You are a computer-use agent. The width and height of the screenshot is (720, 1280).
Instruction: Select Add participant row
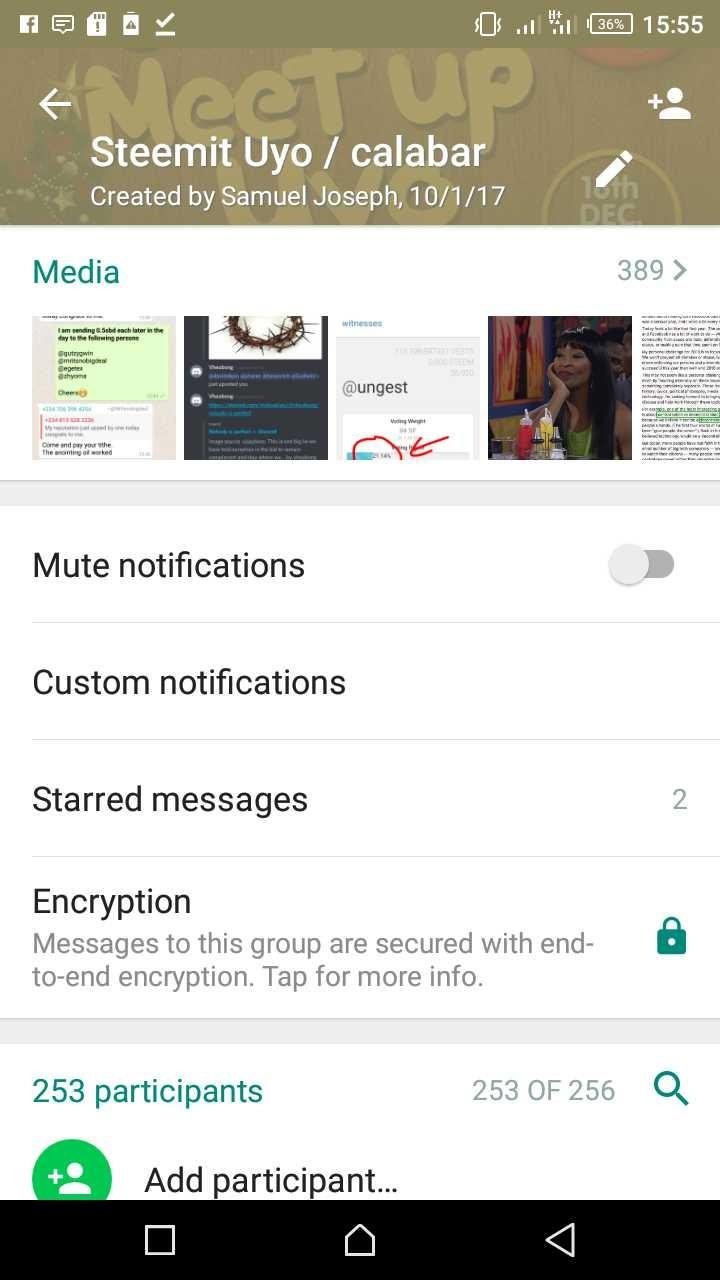click(x=360, y=1170)
